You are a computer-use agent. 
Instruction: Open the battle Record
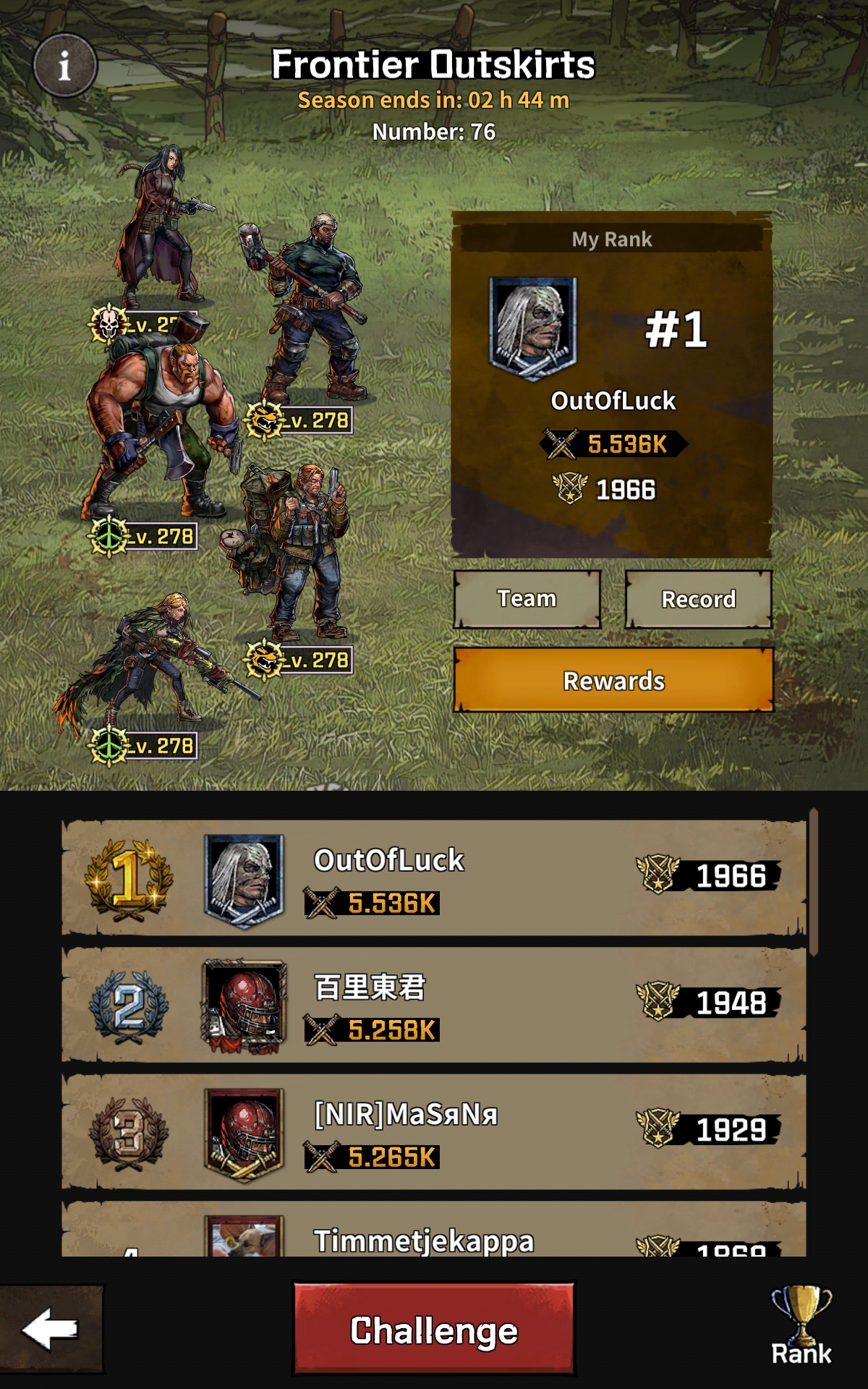click(x=698, y=599)
